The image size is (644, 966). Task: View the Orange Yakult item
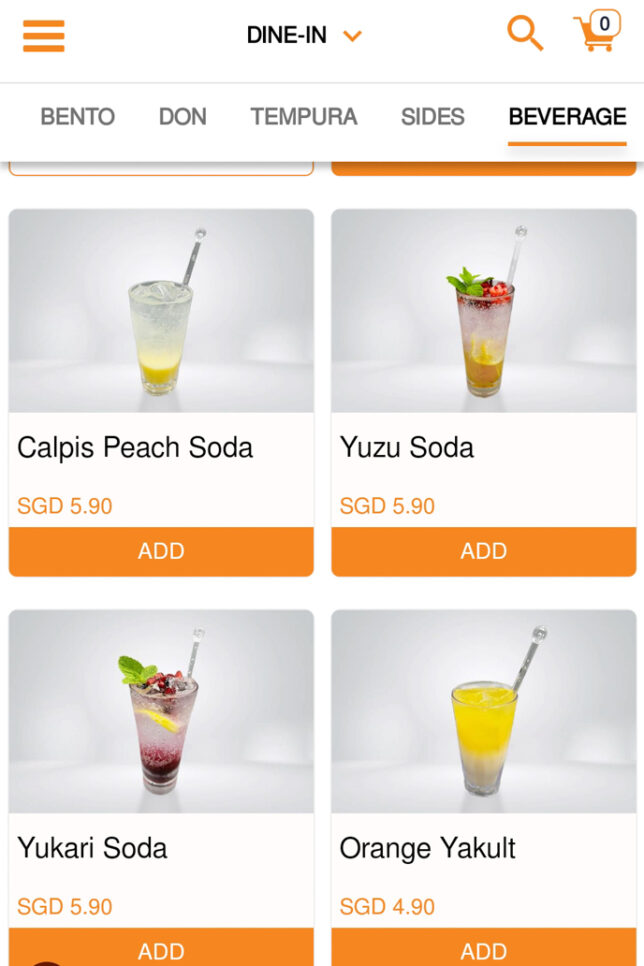coord(483,712)
